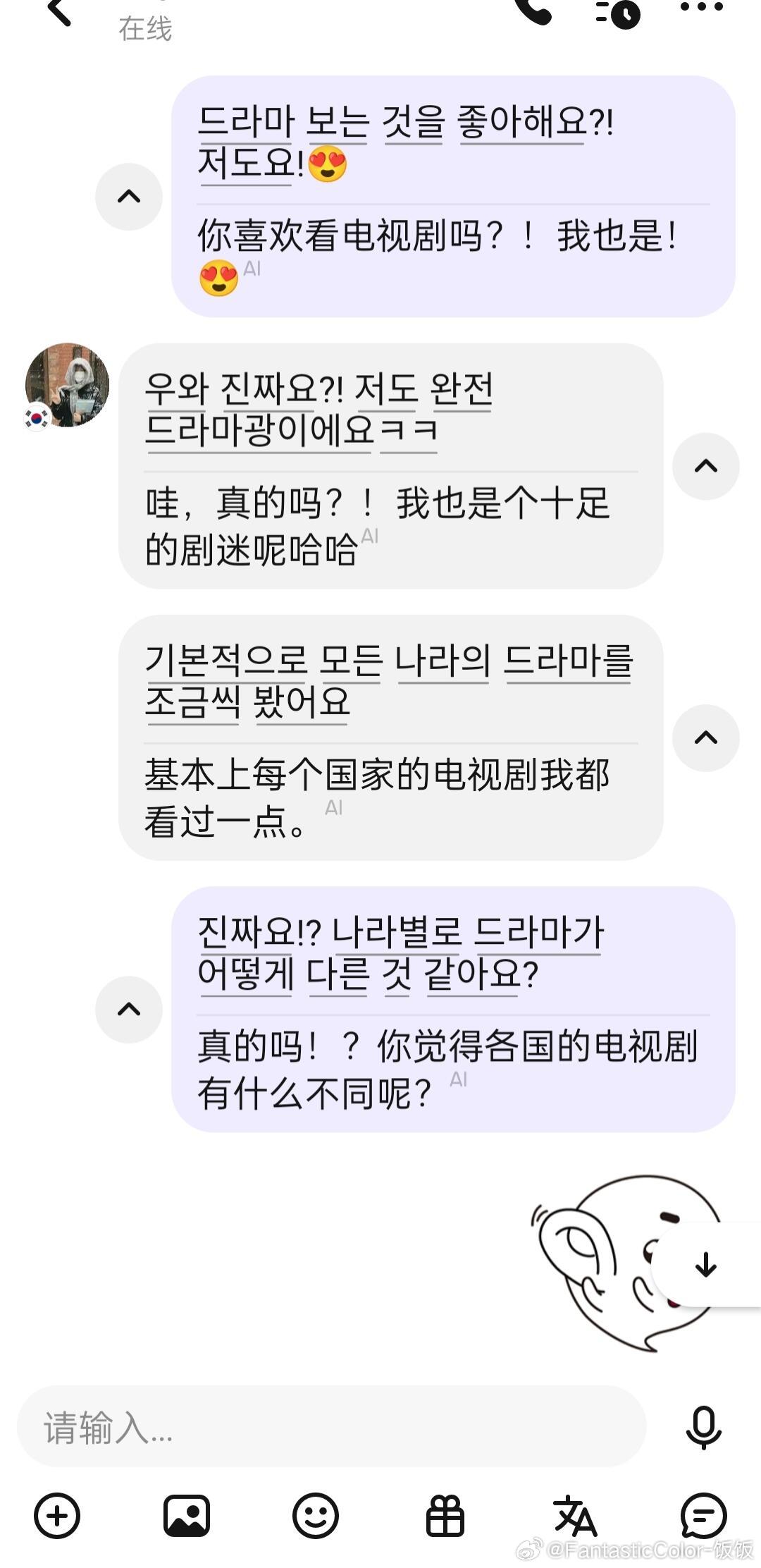Tap the '在线' online status label
This screenshot has width=761, height=1568.
144,30
